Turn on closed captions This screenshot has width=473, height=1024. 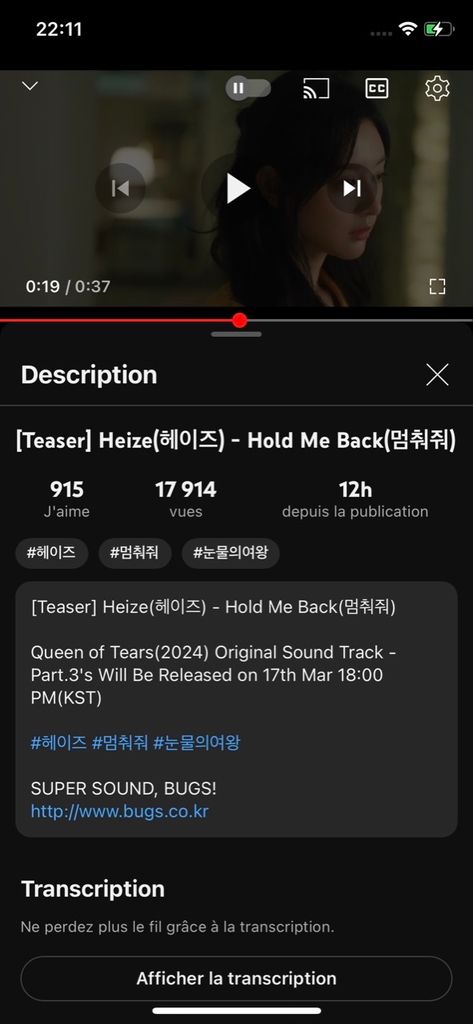pyautogui.click(x=377, y=89)
